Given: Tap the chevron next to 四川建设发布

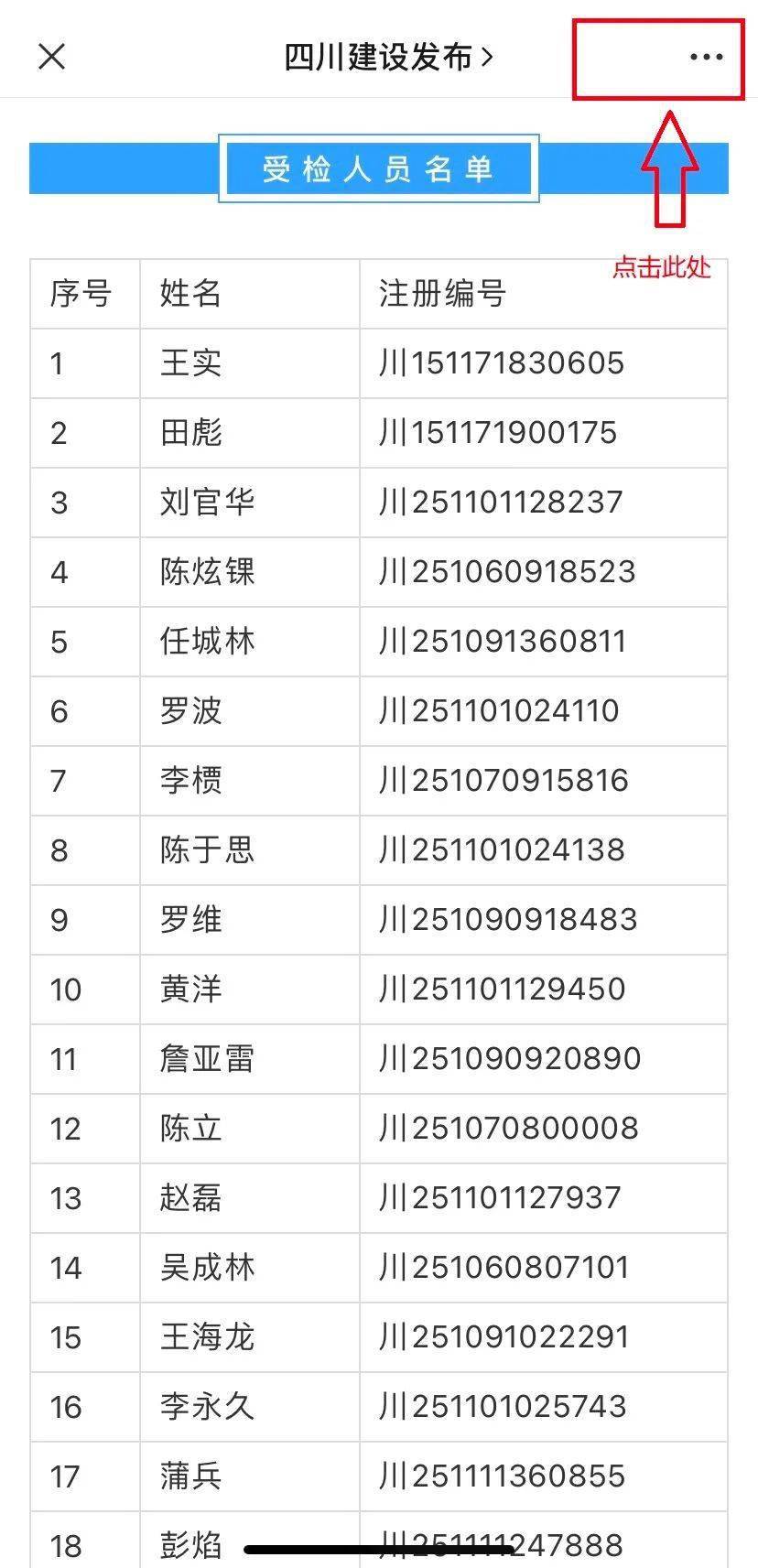Looking at the screenshot, I should pyautogui.click(x=492, y=56).
